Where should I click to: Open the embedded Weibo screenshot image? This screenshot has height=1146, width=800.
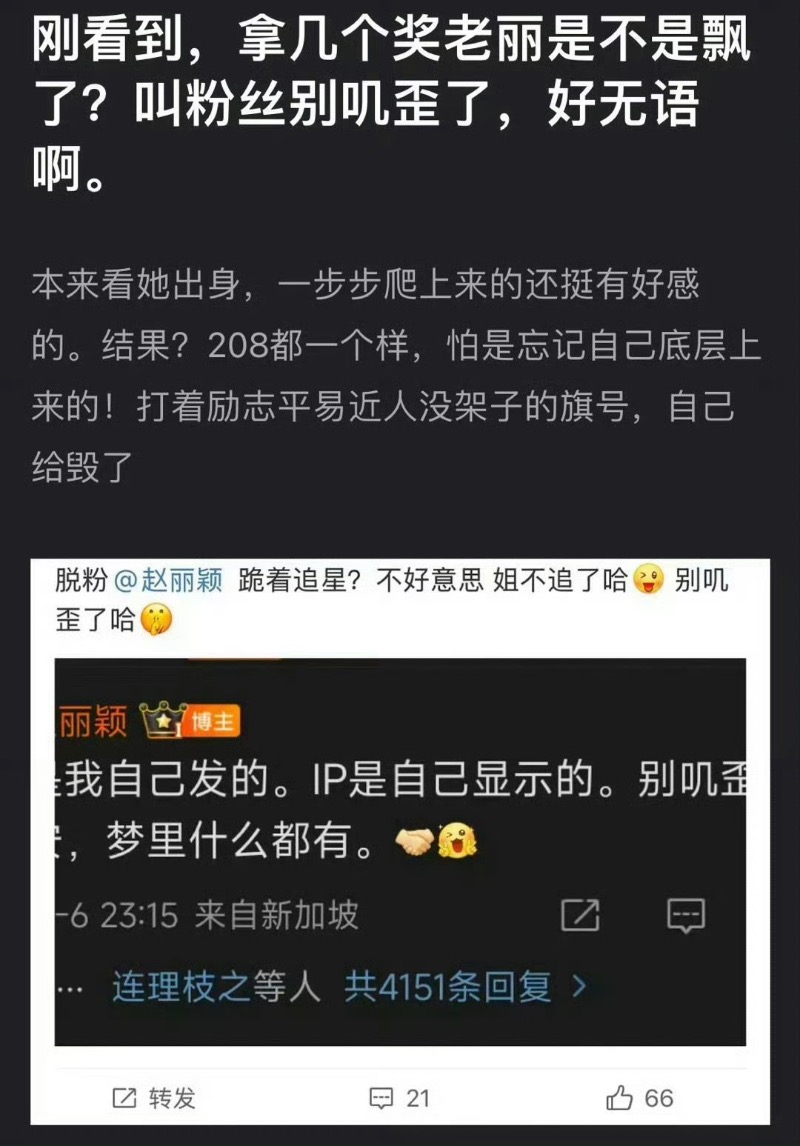[x=400, y=850]
